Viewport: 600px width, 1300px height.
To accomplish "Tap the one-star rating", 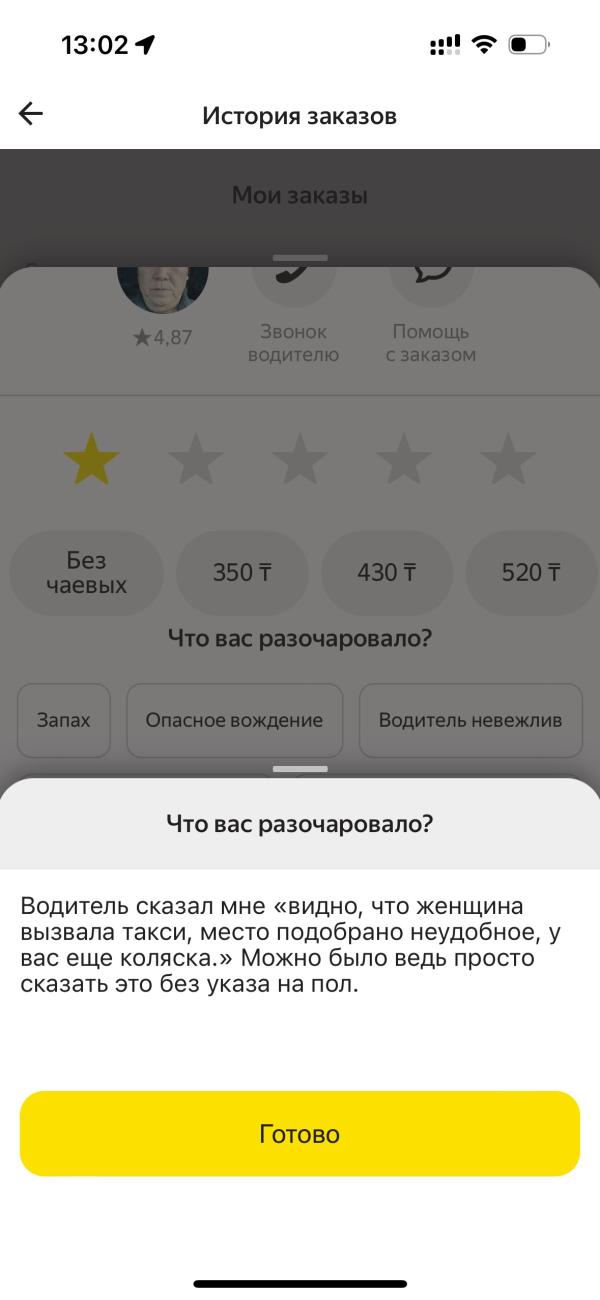I will tap(91, 462).
